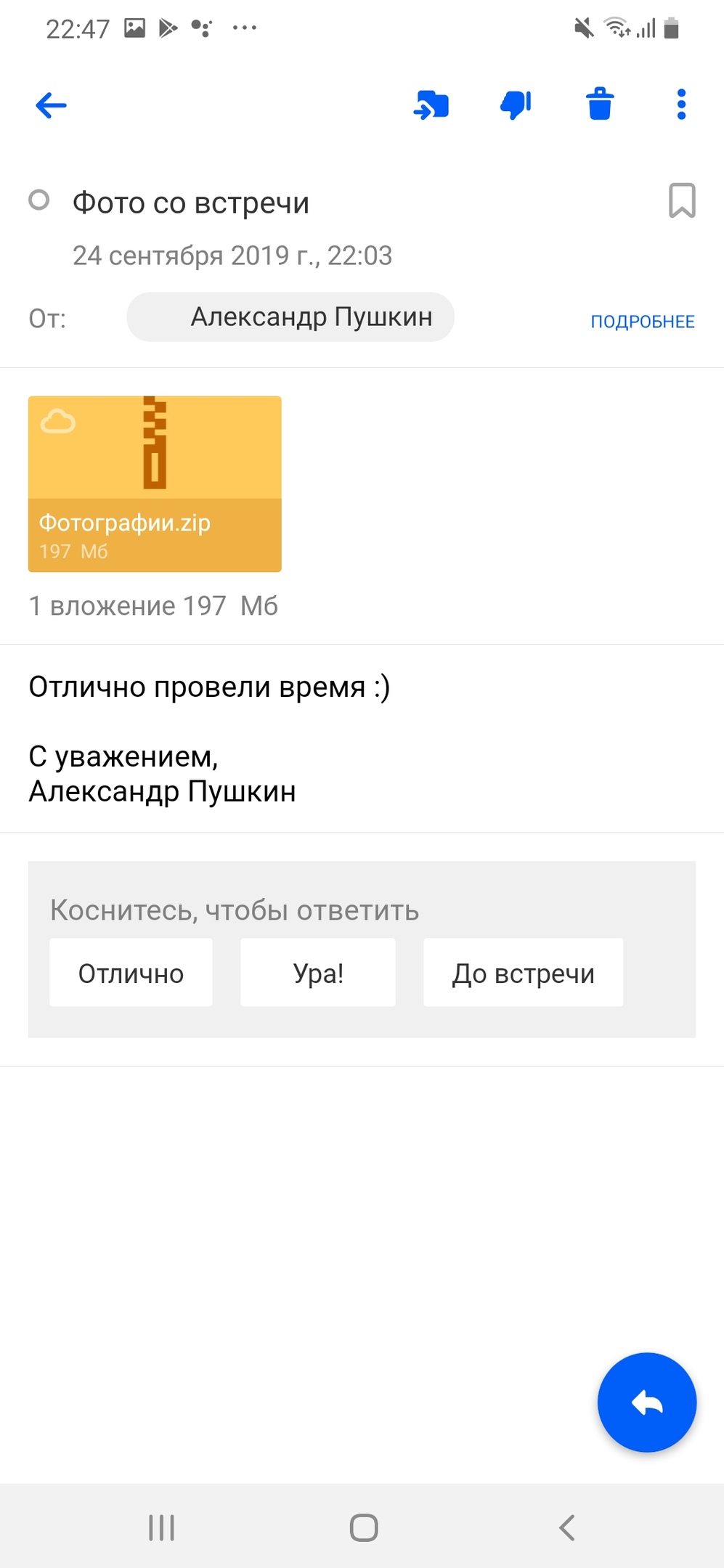Open the three-dot overflow menu
724x1568 pixels.
pyautogui.click(x=681, y=105)
